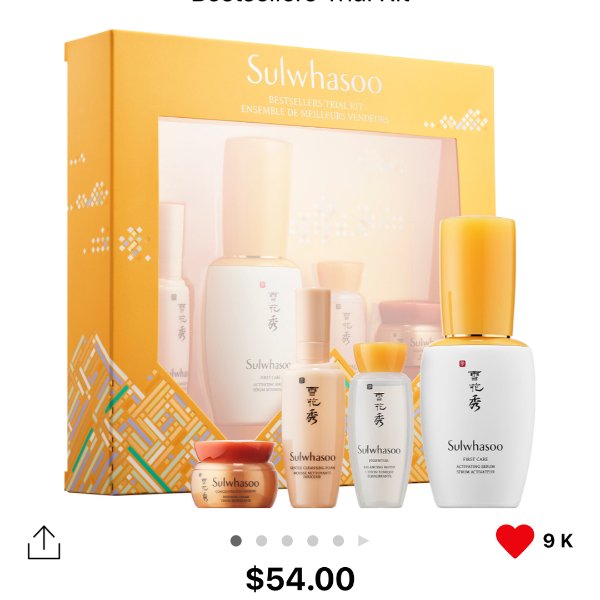Play the product video from the page indicator
This screenshot has height=600, width=600.
pyautogui.click(x=364, y=541)
